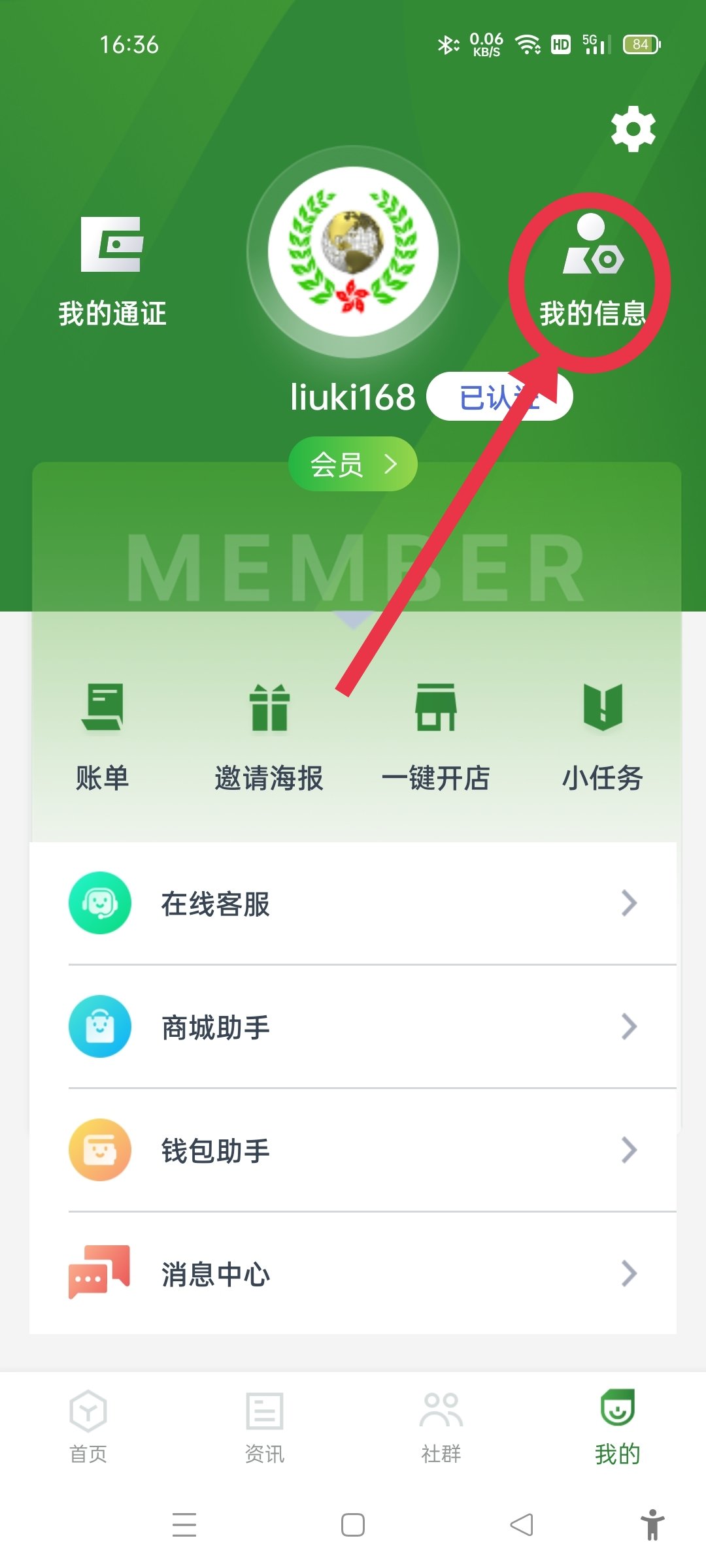Select the 我的 tab

point(617,1426)
